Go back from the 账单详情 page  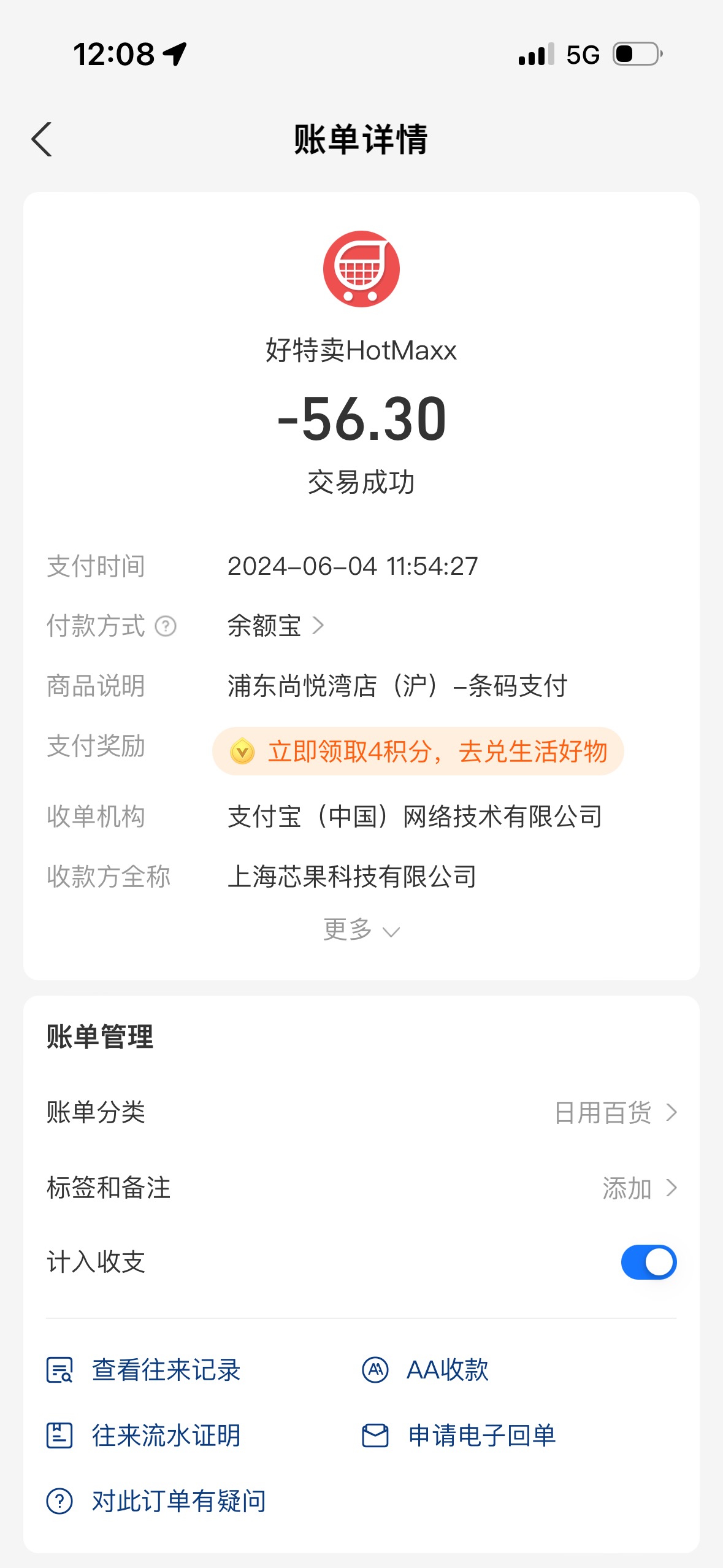coord(42,139)
